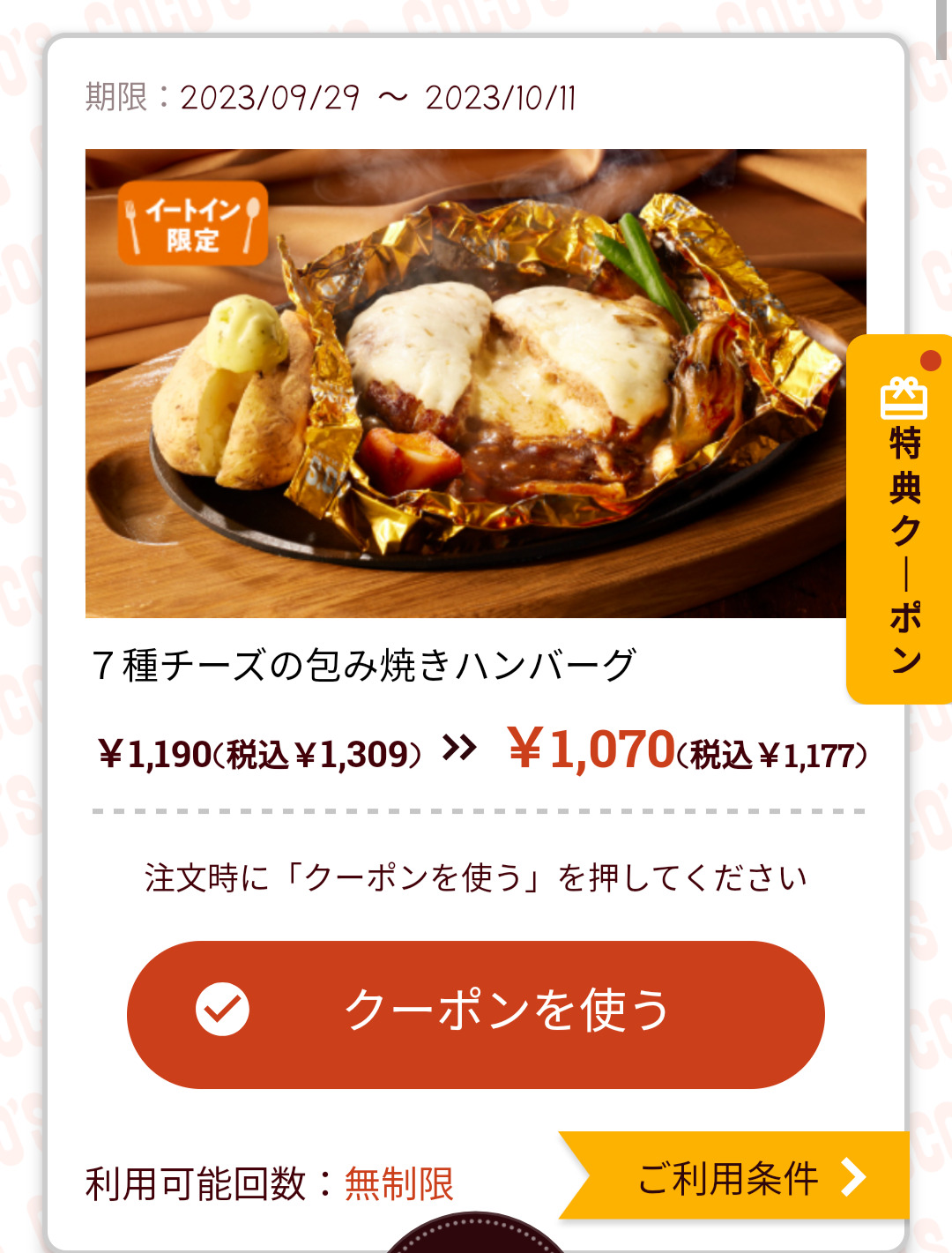952x1253 pixels.
Task: Tap the クーポンを使う button
Action: (476, 1014)
